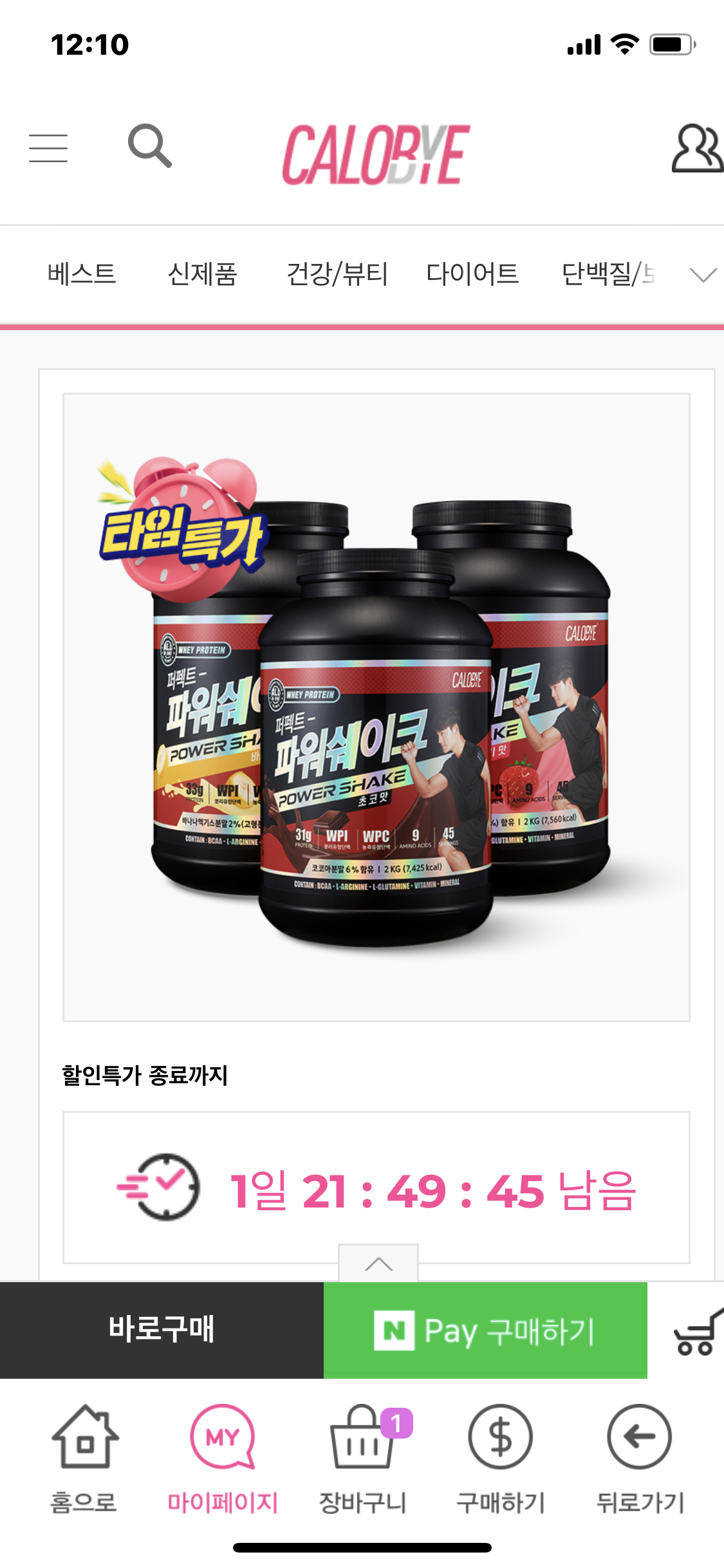Add item to cart via trolley icon
Viewport: 724px width, 1568px height.
[695, 1331]
